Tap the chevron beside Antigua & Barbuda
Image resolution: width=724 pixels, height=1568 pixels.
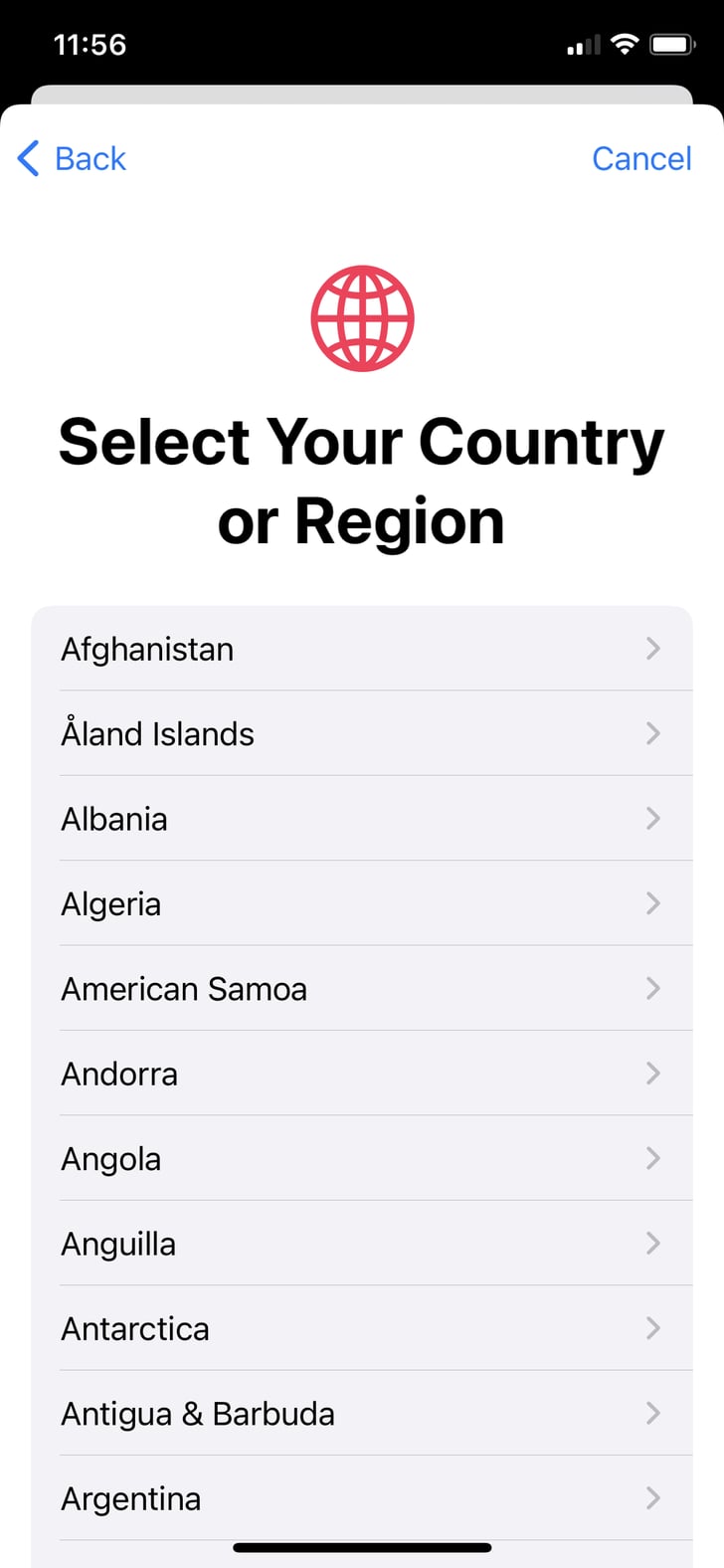point(653,1413)
